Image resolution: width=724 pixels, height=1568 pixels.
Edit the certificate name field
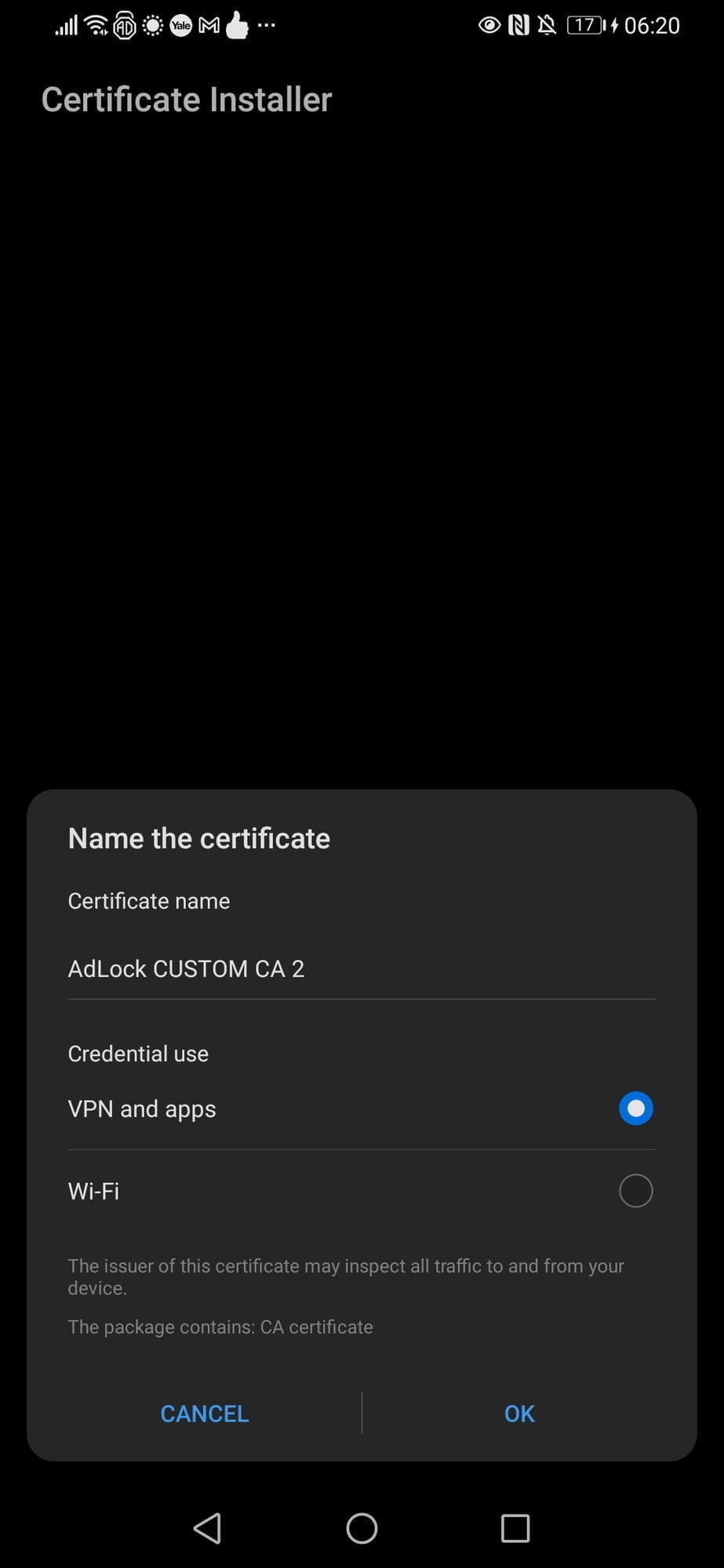point(361,969)
